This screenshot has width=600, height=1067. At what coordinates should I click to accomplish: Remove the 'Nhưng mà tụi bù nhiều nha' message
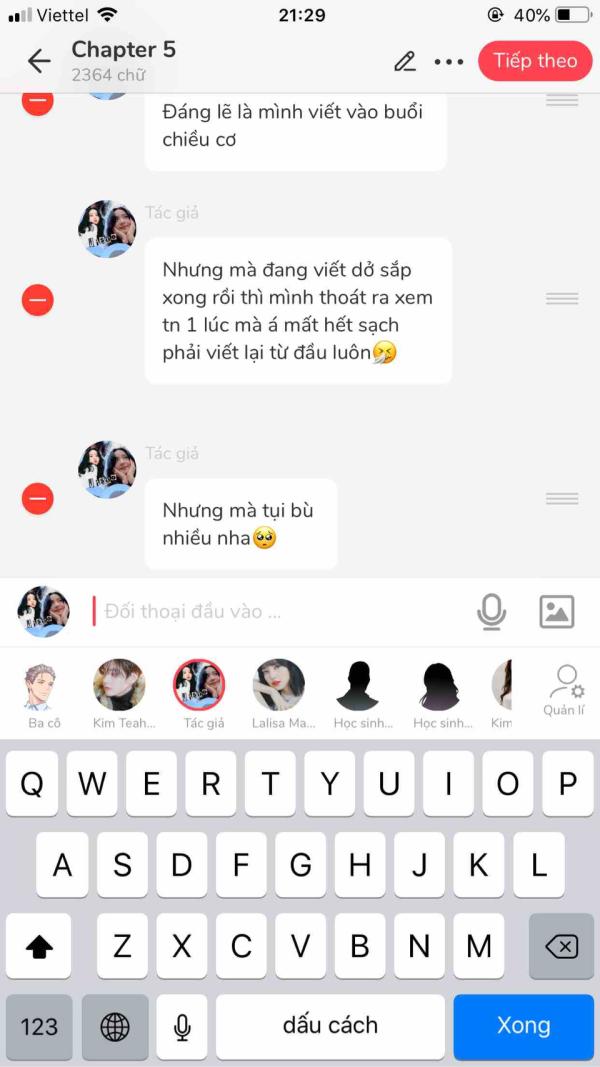point(38,498)
